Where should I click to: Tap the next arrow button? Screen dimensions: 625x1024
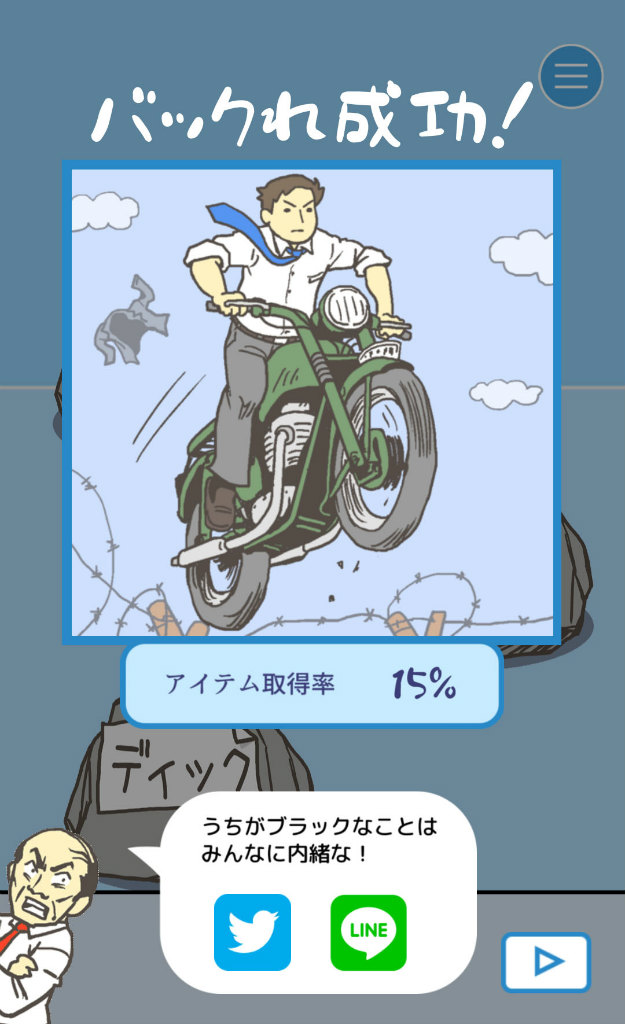pos(546,962)
